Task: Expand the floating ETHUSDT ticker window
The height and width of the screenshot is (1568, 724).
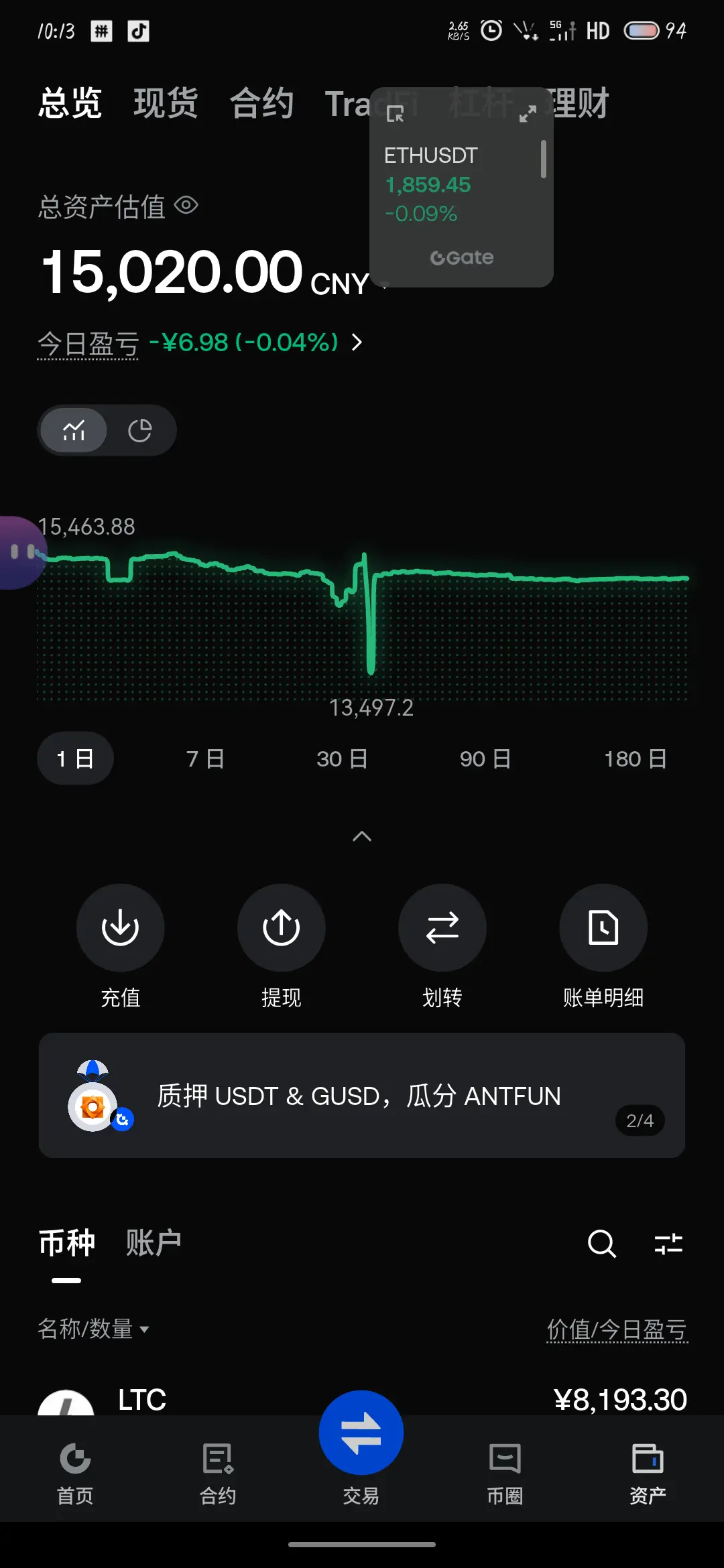Action: pyautogui.click(x=528, y=114)
